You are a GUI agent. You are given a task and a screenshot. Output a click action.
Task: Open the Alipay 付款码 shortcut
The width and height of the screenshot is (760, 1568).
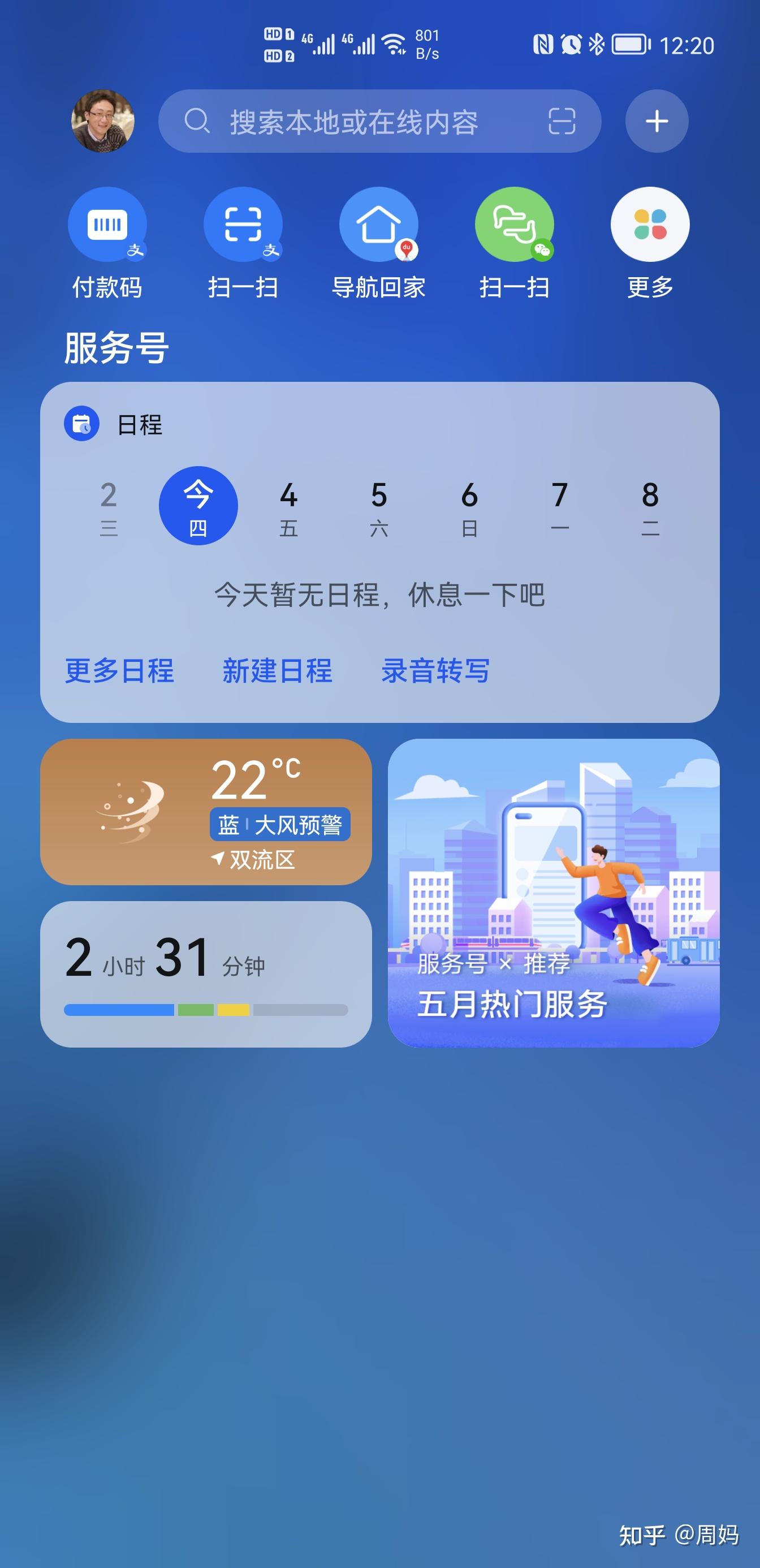coord(107,225)
